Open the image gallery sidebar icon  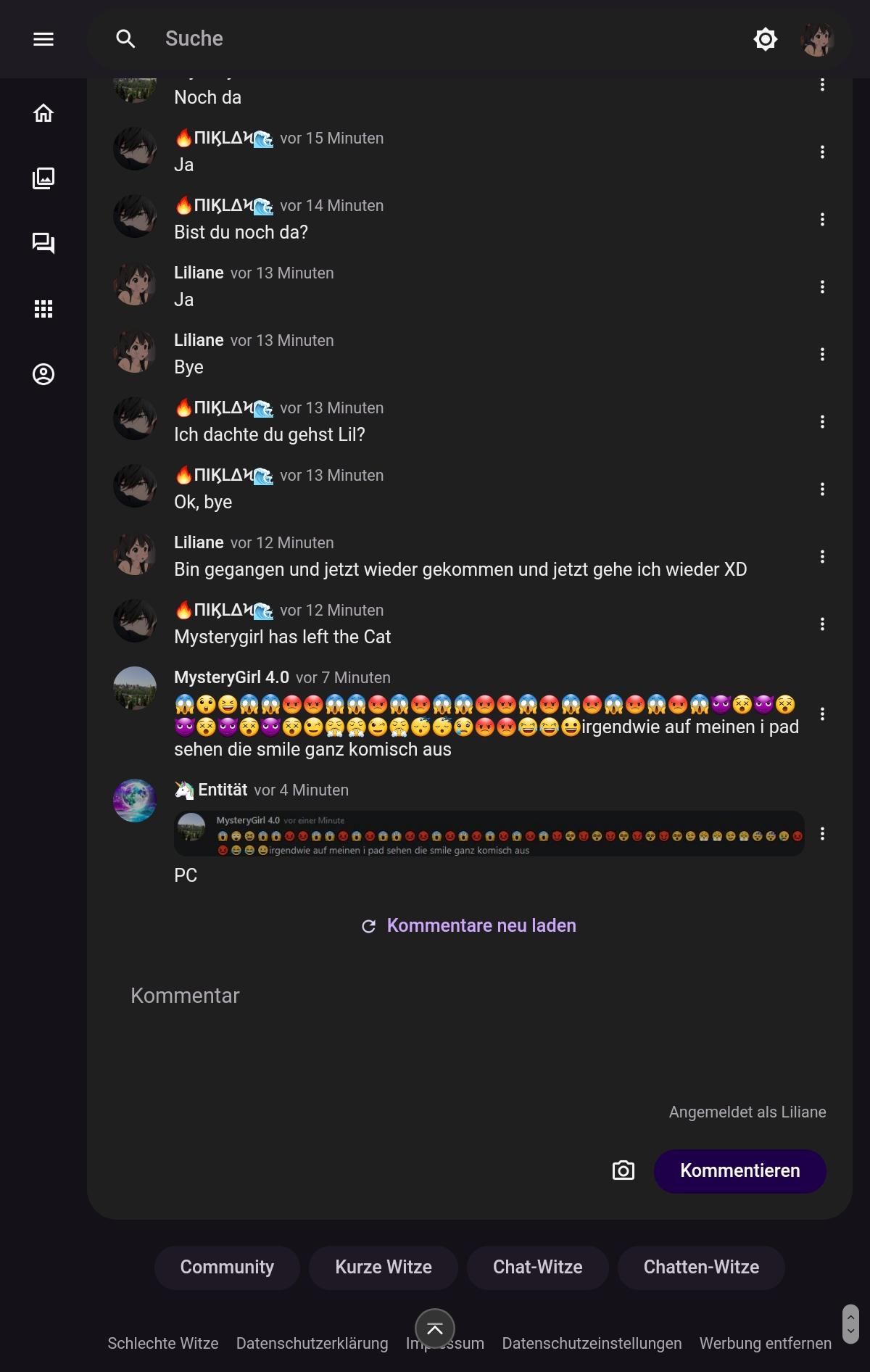43,178
